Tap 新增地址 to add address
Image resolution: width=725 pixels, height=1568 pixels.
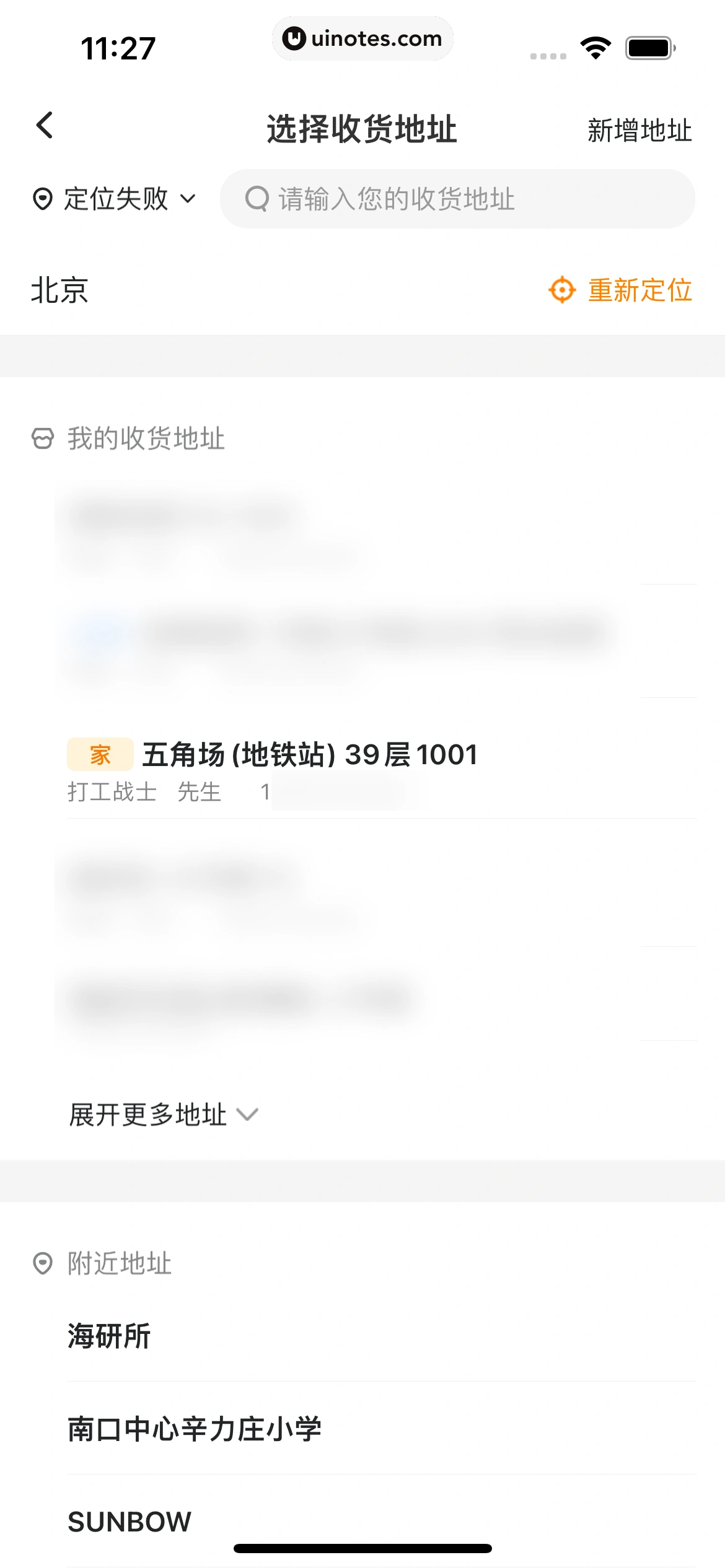pos(639,131)
